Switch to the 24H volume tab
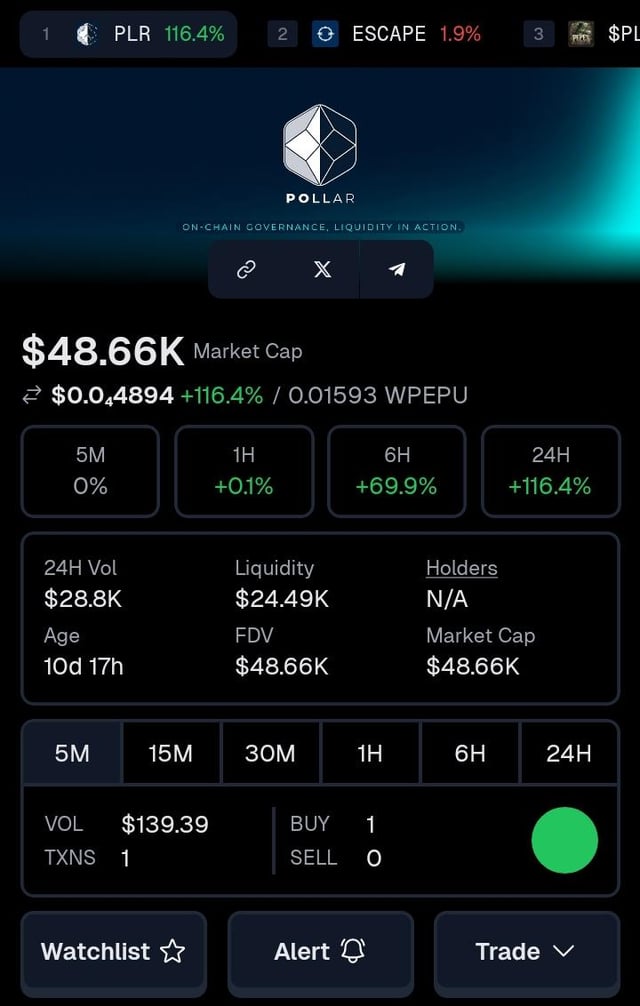 point(568,753)
